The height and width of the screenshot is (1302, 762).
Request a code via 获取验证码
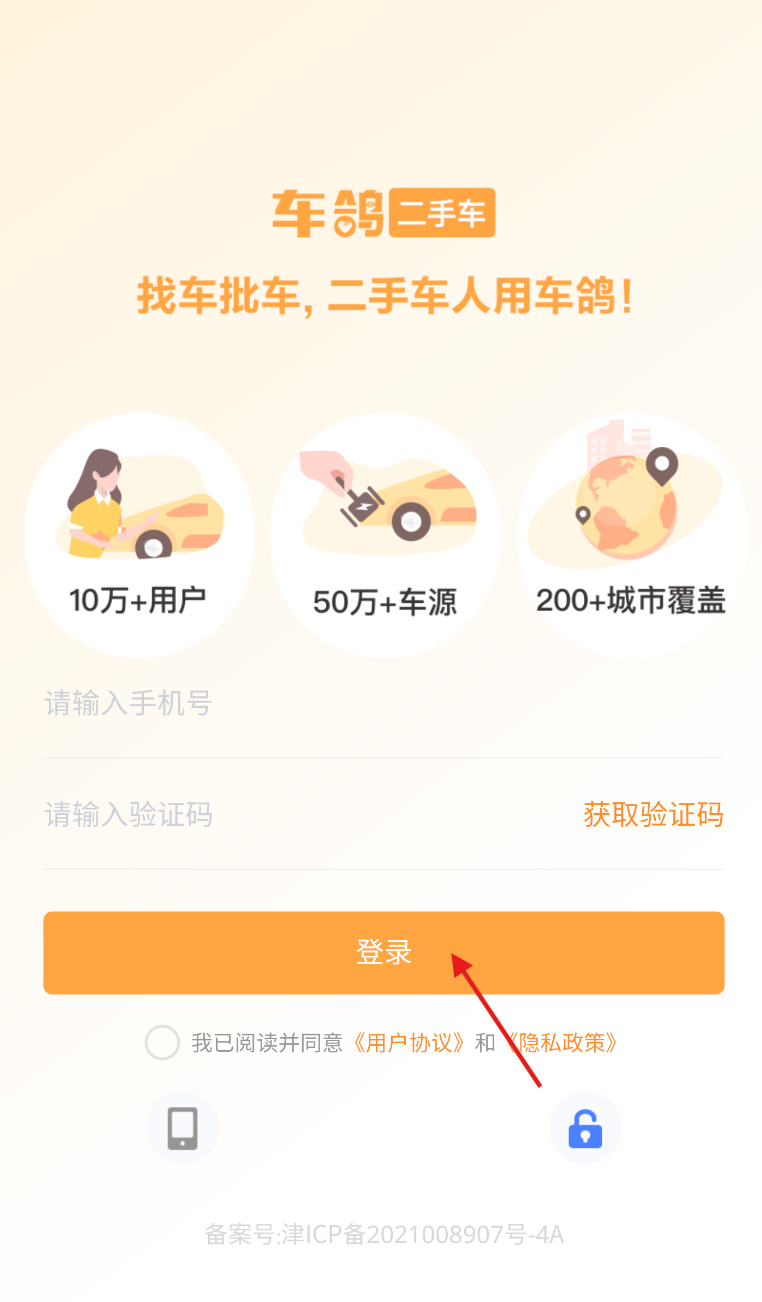coord(653,815)
